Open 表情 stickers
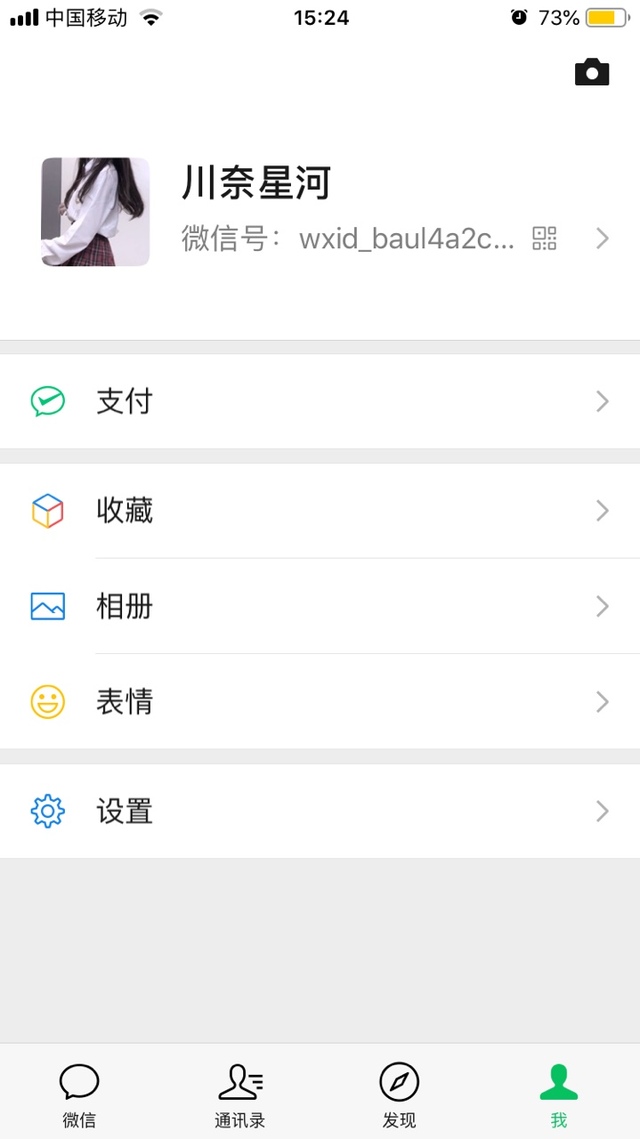 coord(320,702)
